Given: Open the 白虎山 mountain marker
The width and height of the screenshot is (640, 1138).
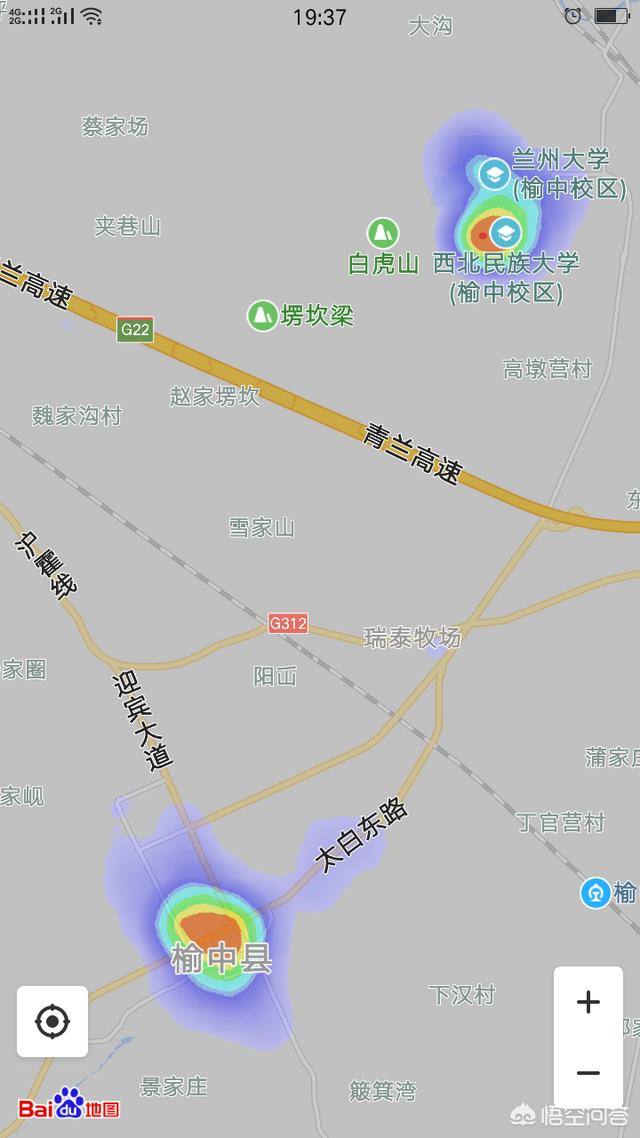Looking at the screenshot, I should [x=382, y=234].
